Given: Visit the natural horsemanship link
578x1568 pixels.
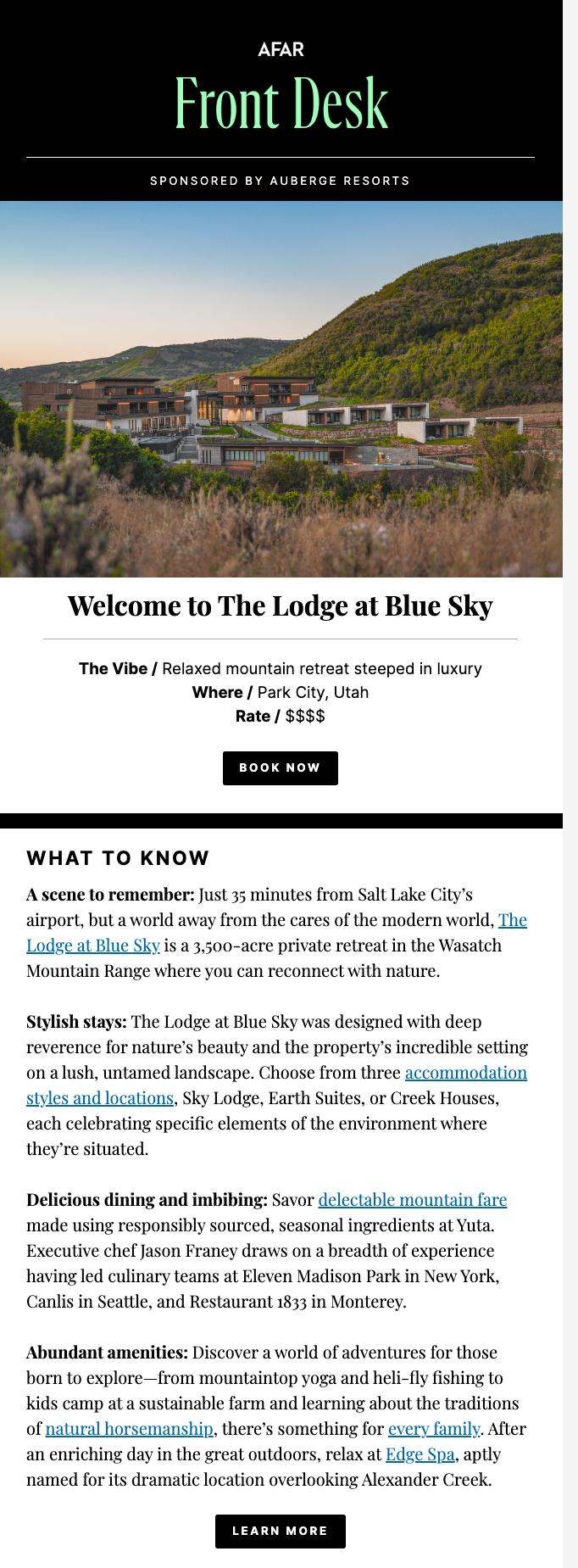Looking at the screenshot, I should 129,1429.
